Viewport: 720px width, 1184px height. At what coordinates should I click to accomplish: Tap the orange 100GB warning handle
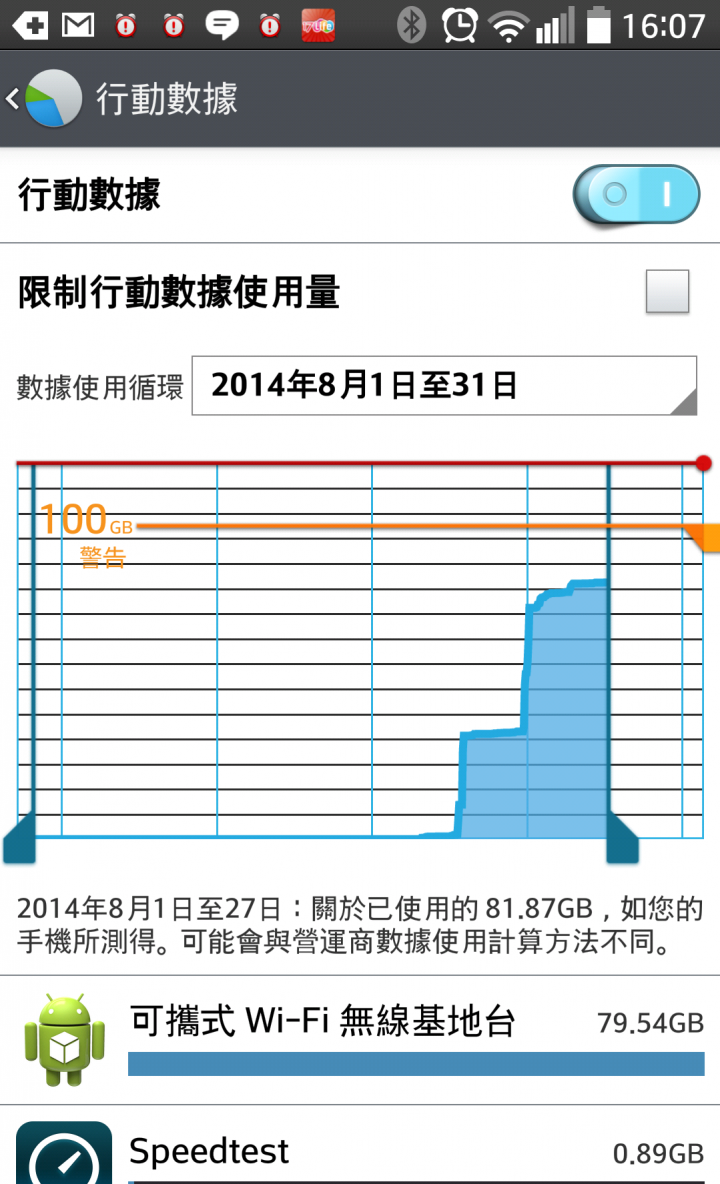[704, 537]
